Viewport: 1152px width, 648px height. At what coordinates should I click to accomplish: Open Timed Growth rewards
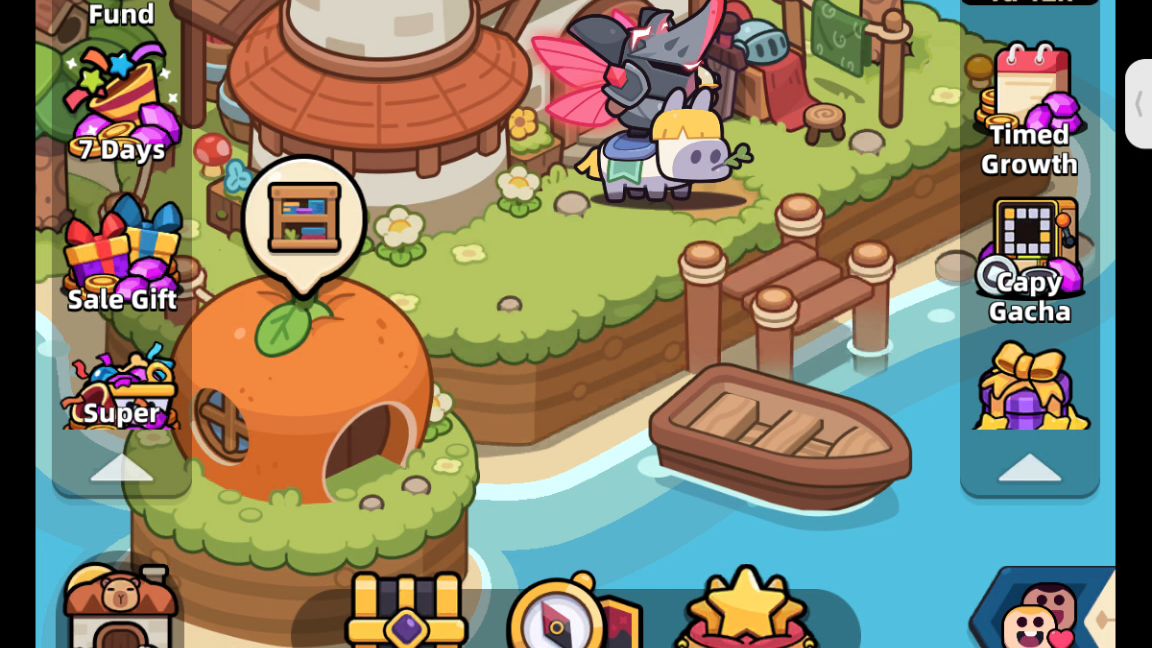(x=1029, y=111)
